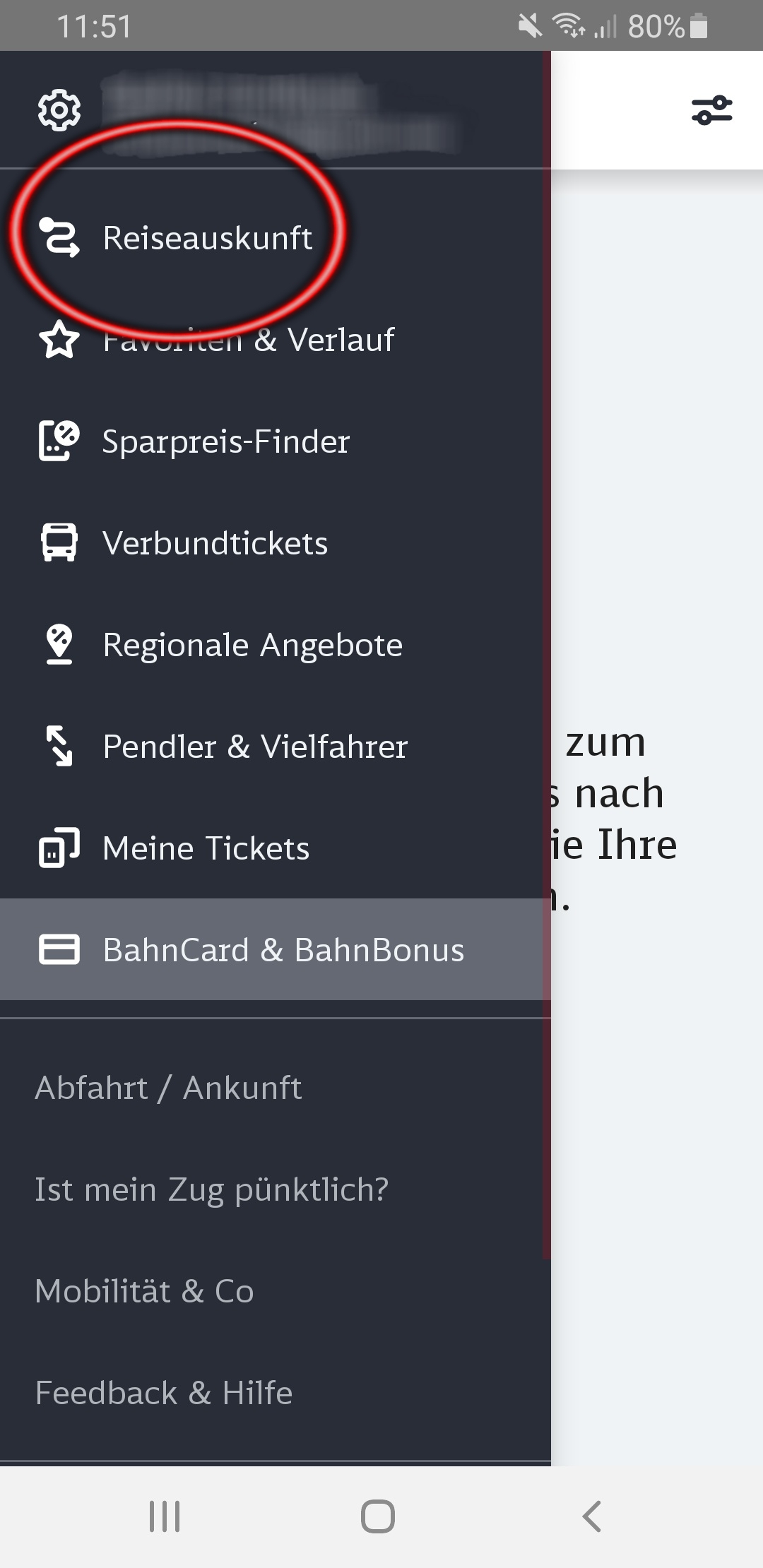This screenshot has height=1568, width=763.
Task: Go to Favoriten & Verlauf
Action: click(276, 339)
